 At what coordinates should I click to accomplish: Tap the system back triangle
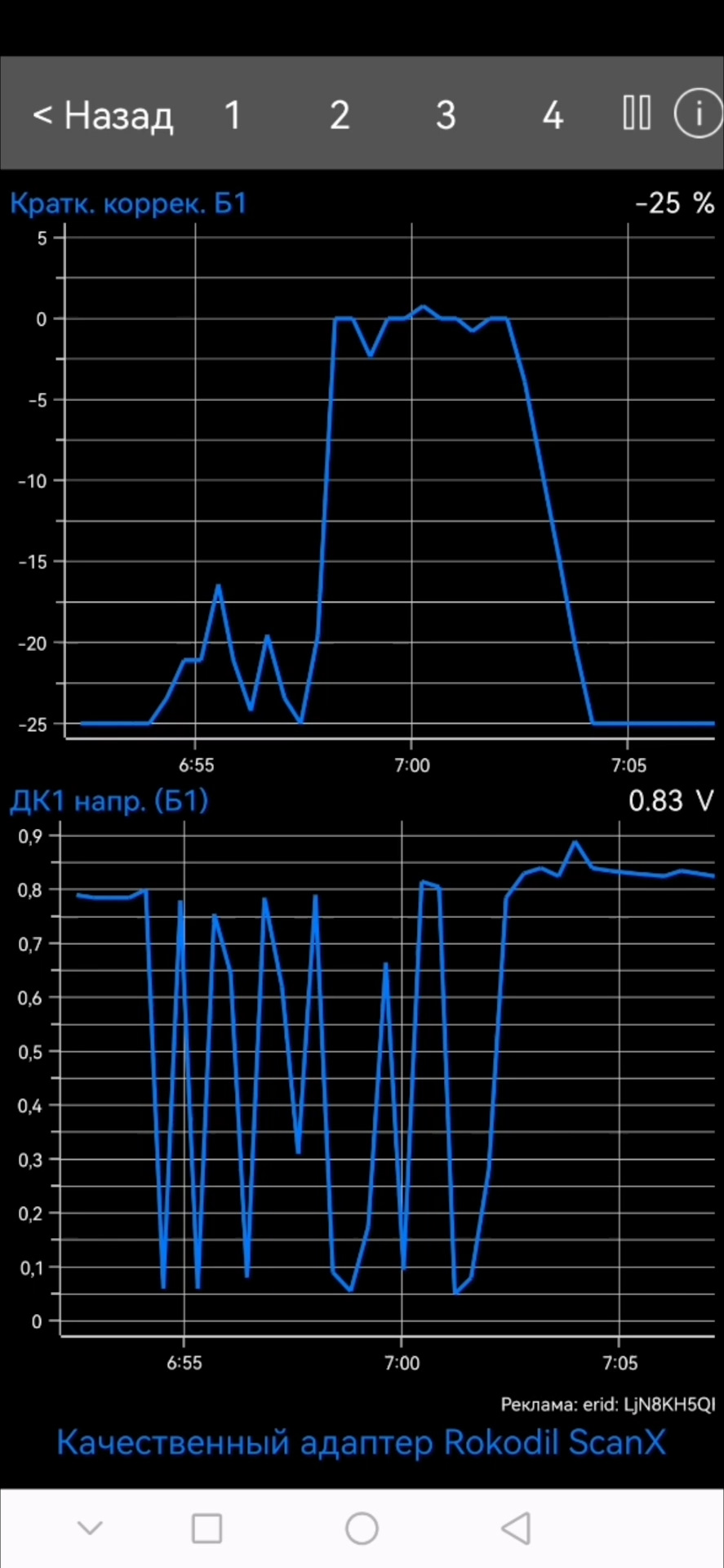click(516, 1528)
